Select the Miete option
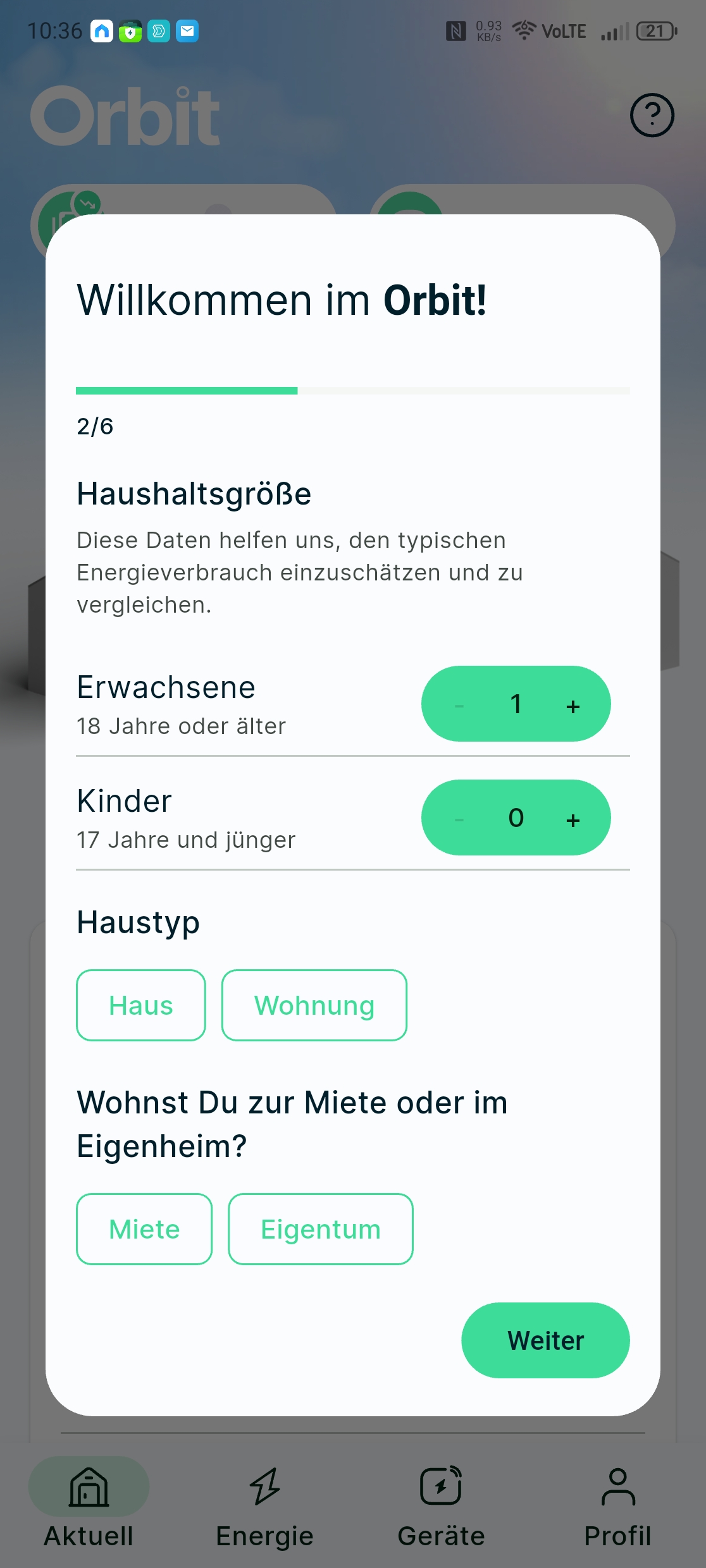Image resolution: width=706 pixels, height=1568 pixels. click(x=144, y=1229)
